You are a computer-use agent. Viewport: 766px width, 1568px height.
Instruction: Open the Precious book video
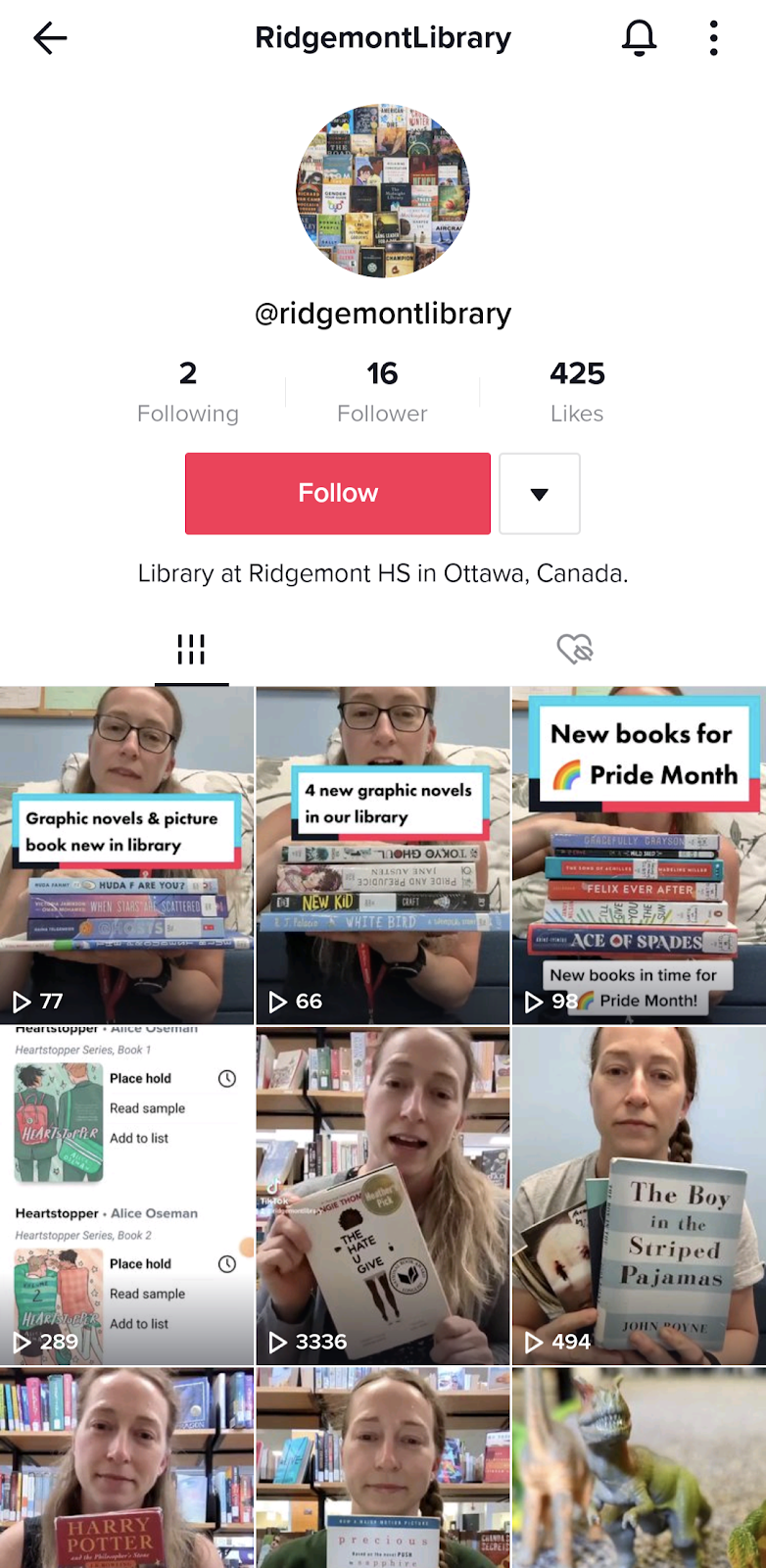coord(383,1468)
